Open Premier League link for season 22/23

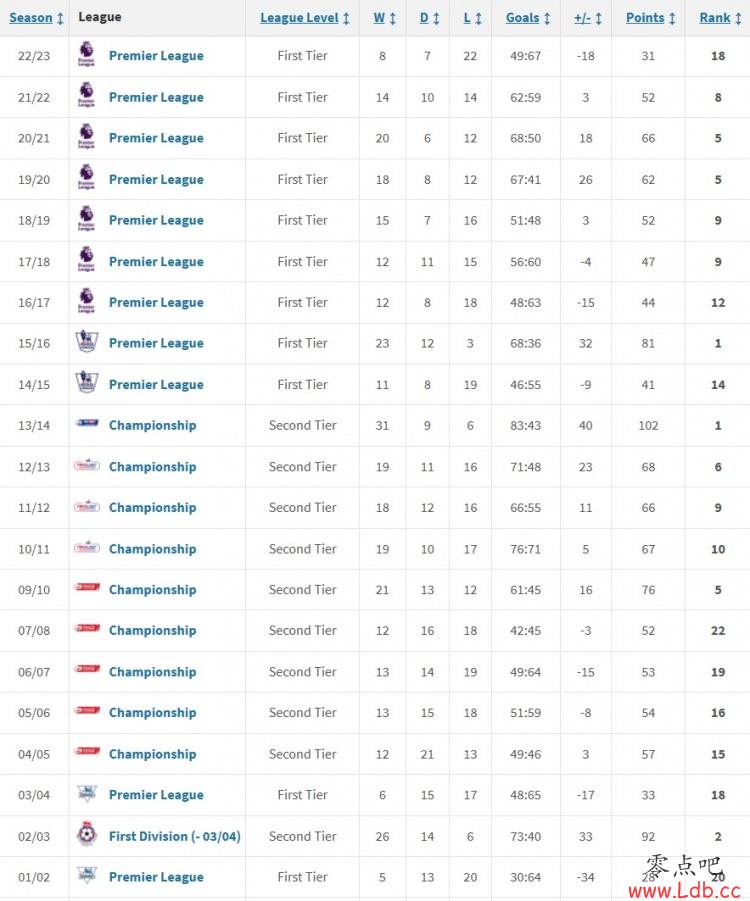(156, 56)
